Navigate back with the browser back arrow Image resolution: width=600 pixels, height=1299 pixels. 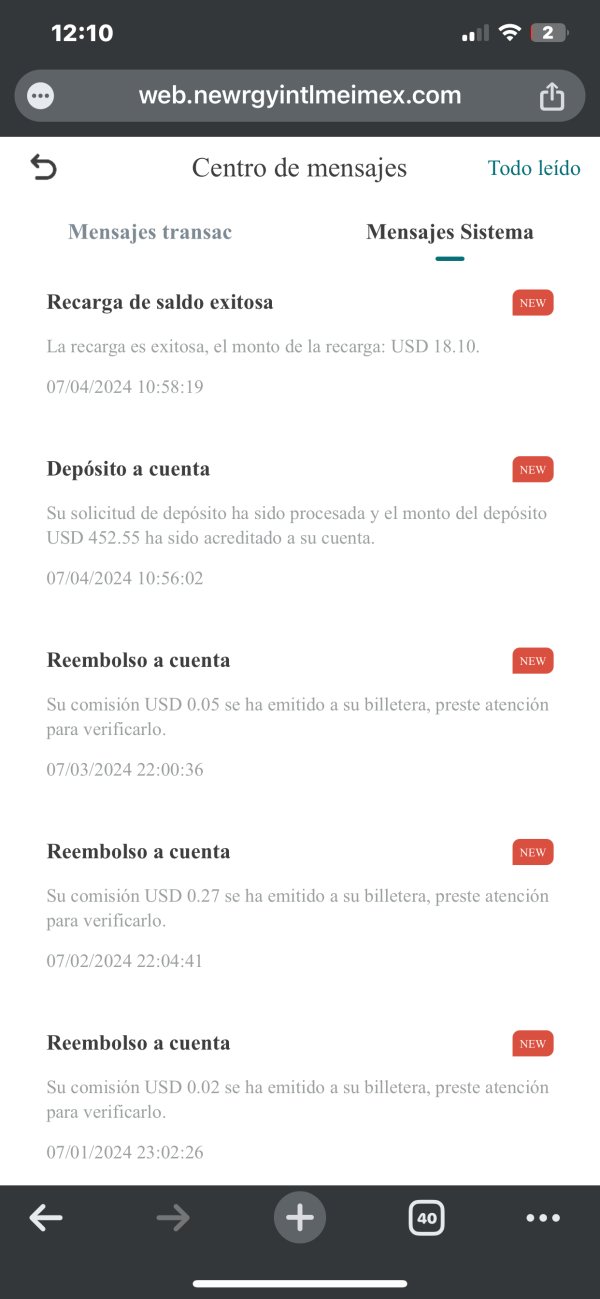click(x=46, y=1217)
